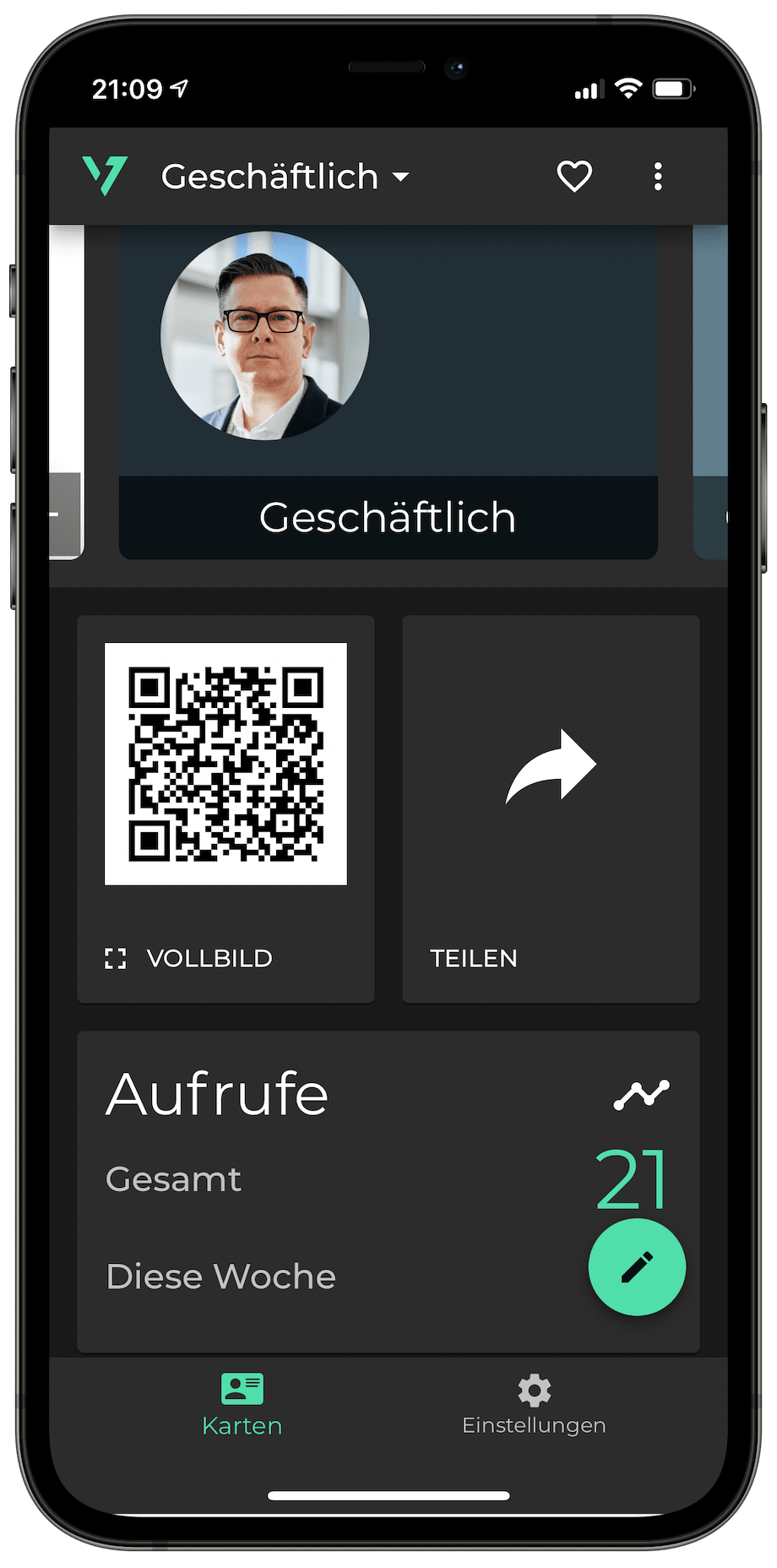Screen dimensions: 777x1568
Task: Edit card with the pencil button
Action: click(637, 1266)
